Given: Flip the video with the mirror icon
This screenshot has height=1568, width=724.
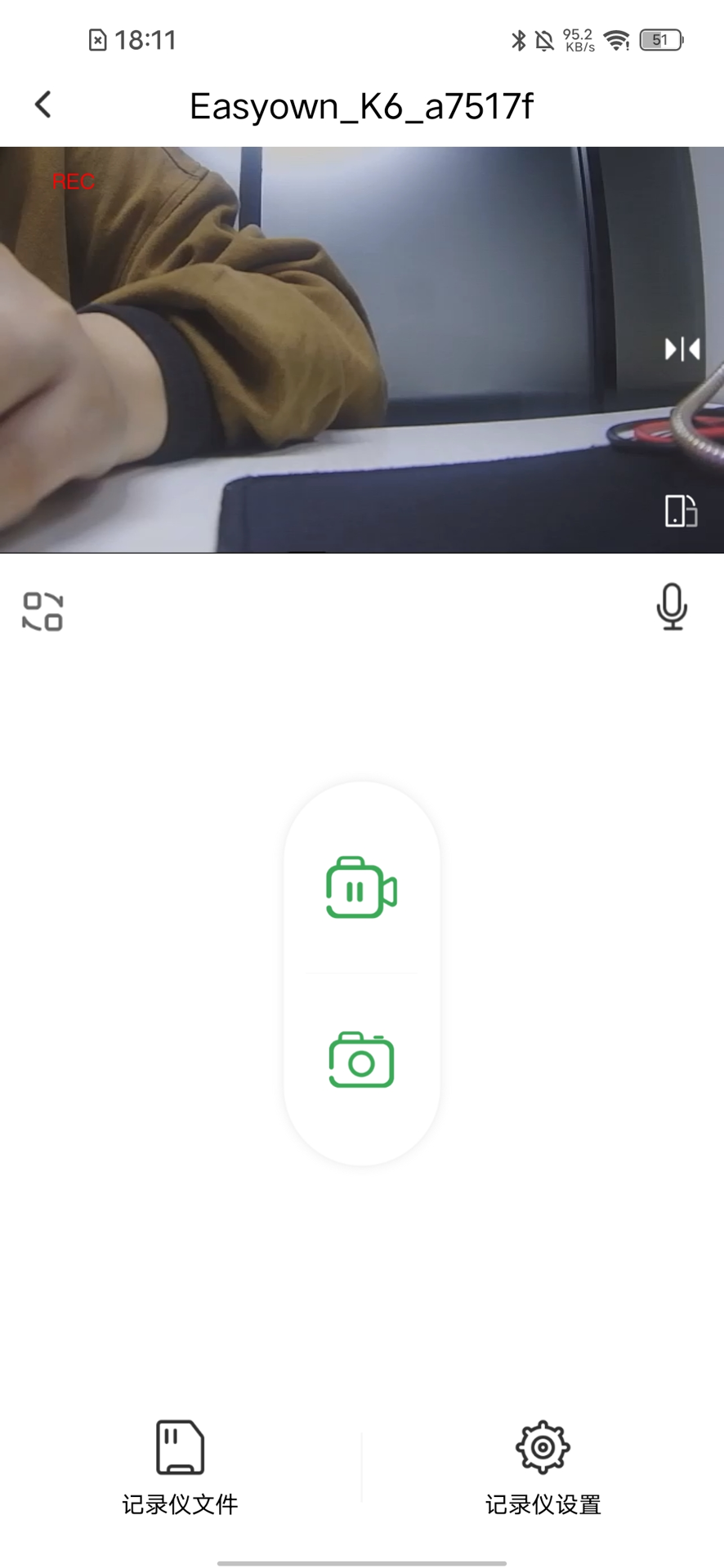Looking at the screenshot, I should 682,350.
